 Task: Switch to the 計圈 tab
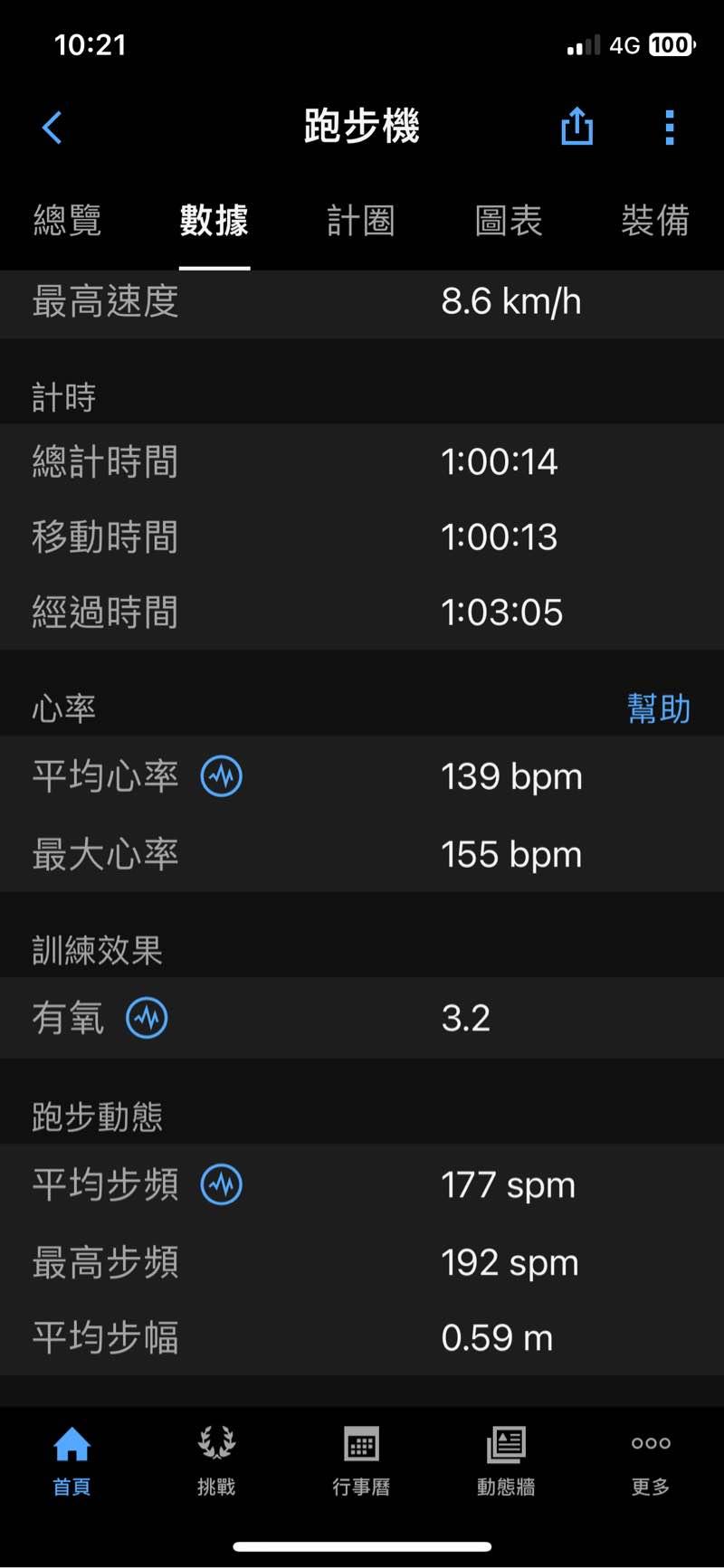point(361,221)
